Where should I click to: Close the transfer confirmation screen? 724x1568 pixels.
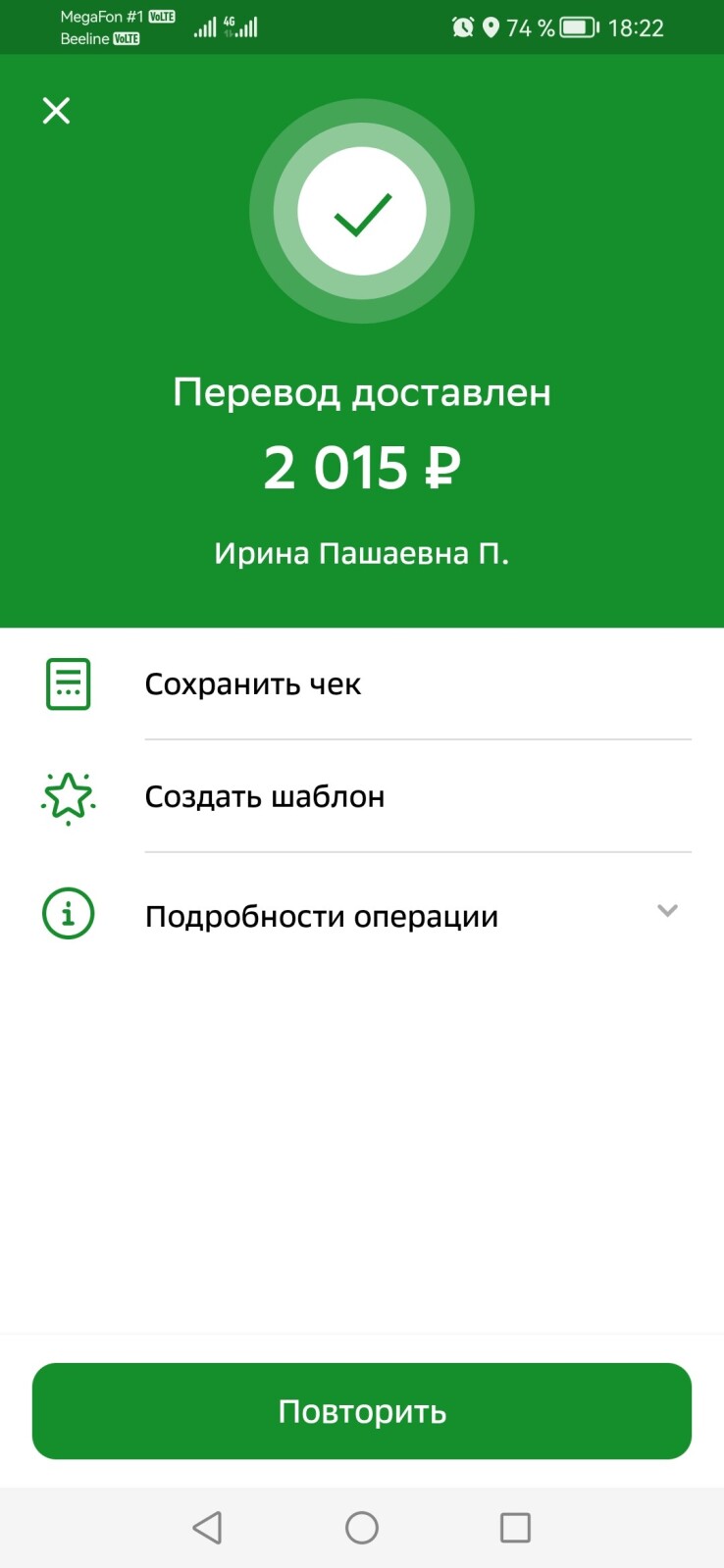coord(56,110)
